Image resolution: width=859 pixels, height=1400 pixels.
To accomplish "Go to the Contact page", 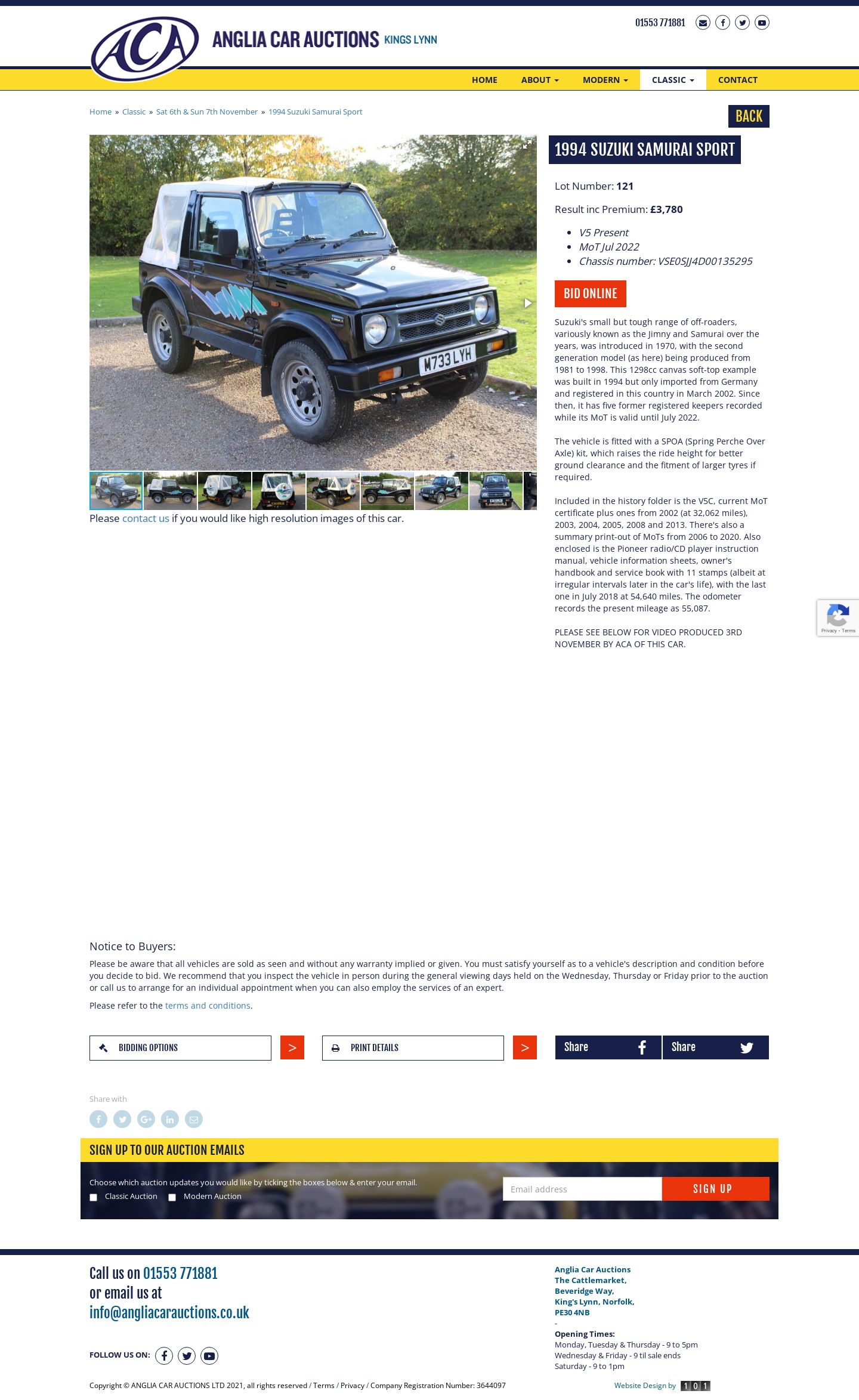I will [x=737, y=80].
